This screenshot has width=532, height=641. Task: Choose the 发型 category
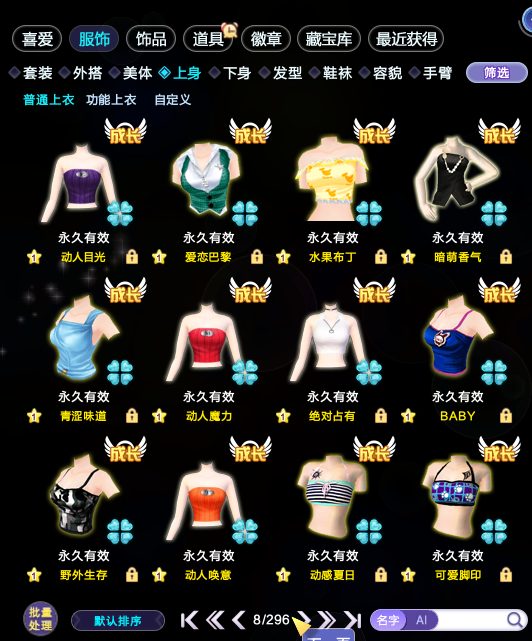[281, 73]
